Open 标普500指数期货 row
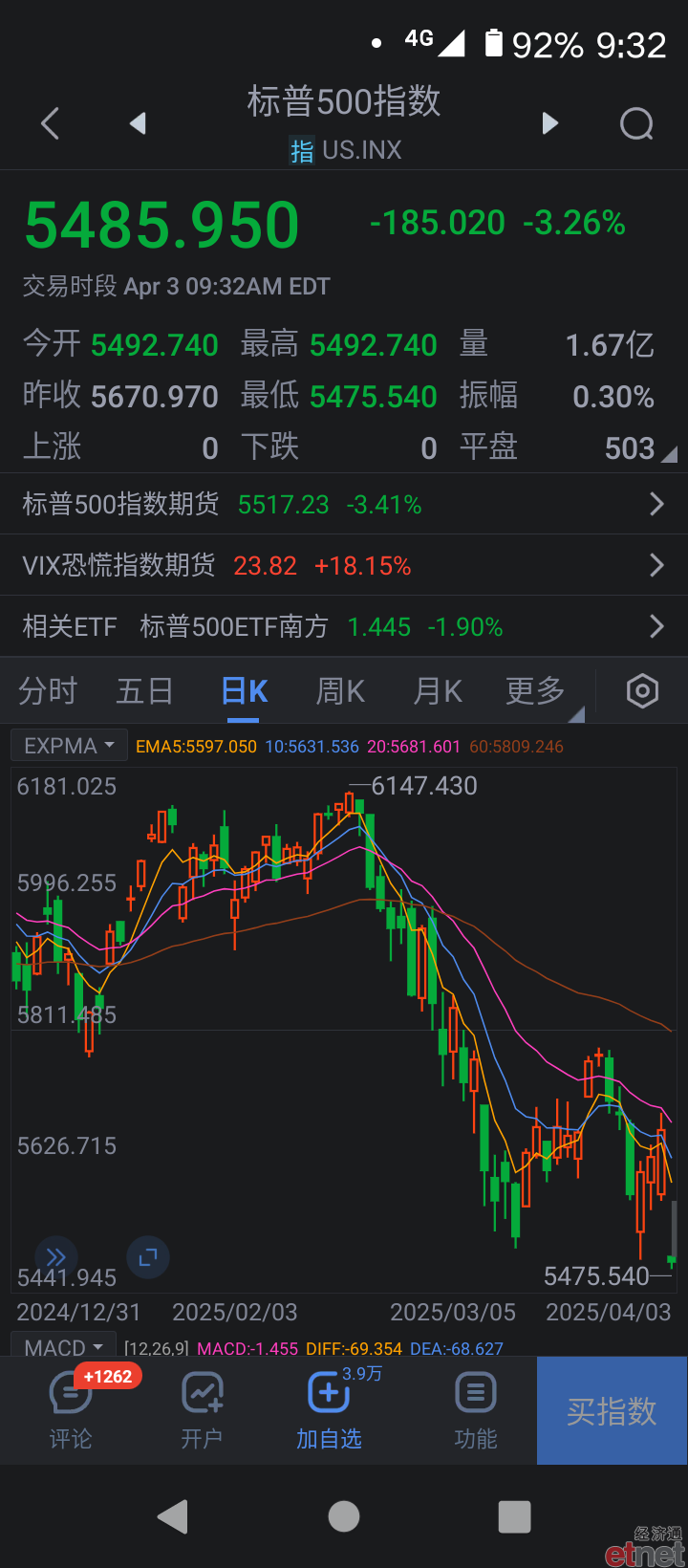The height and width of the screenshot is (1568, 688). (344, 504)
